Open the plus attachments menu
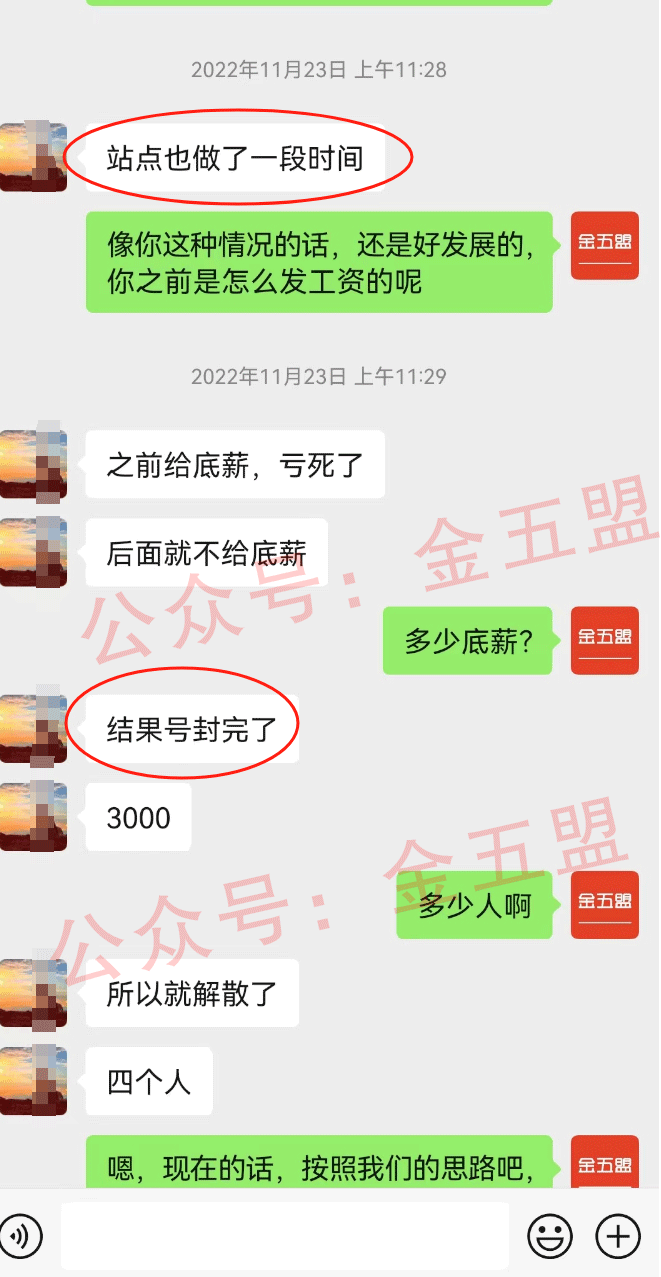 (x=618, y=1236)
